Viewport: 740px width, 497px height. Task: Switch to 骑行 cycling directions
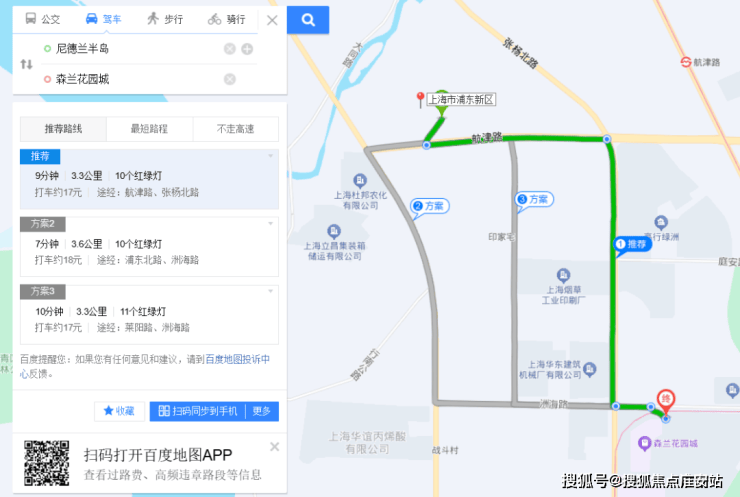pyautogui.click(x=228, y=19)
